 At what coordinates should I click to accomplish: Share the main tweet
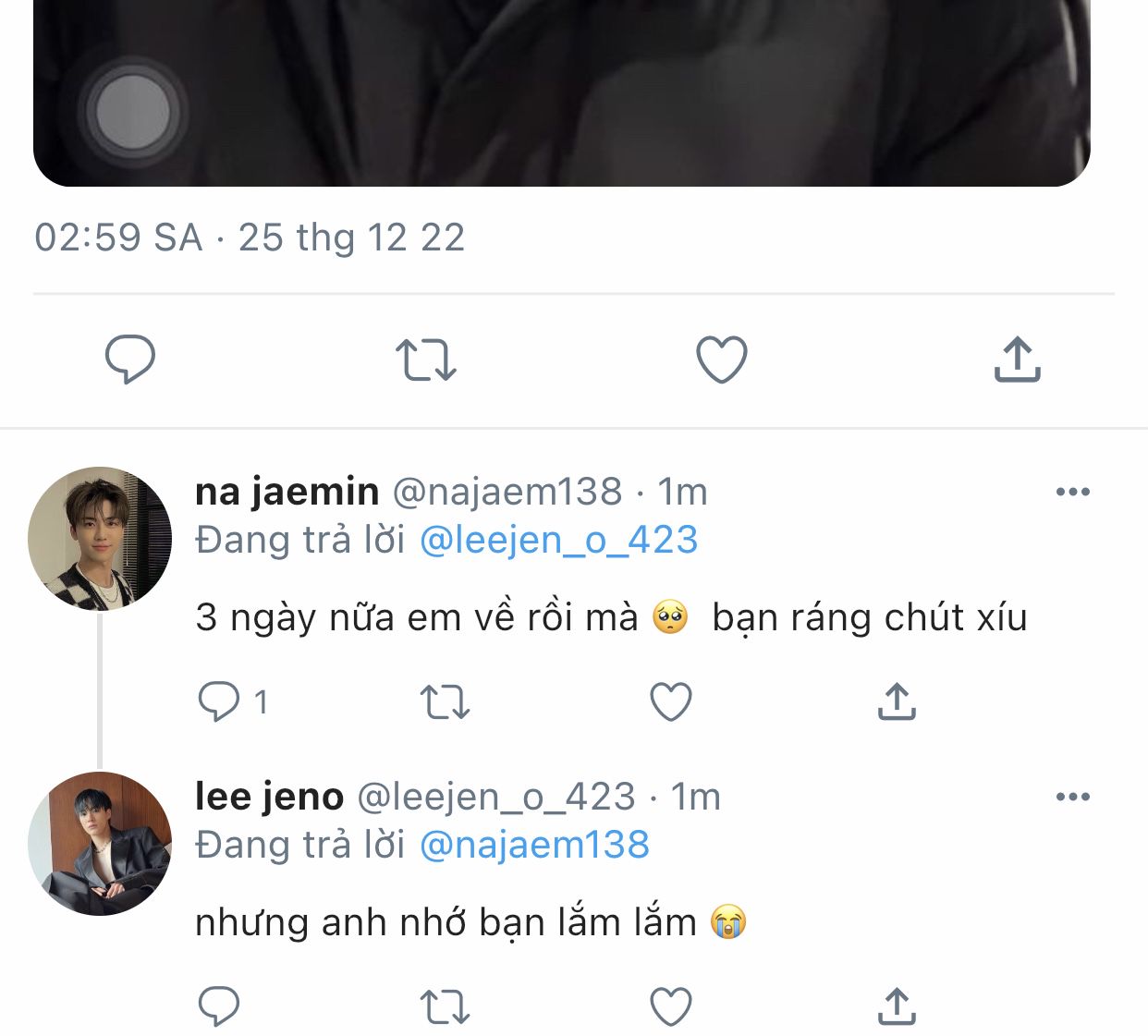tap(1017, 360)
